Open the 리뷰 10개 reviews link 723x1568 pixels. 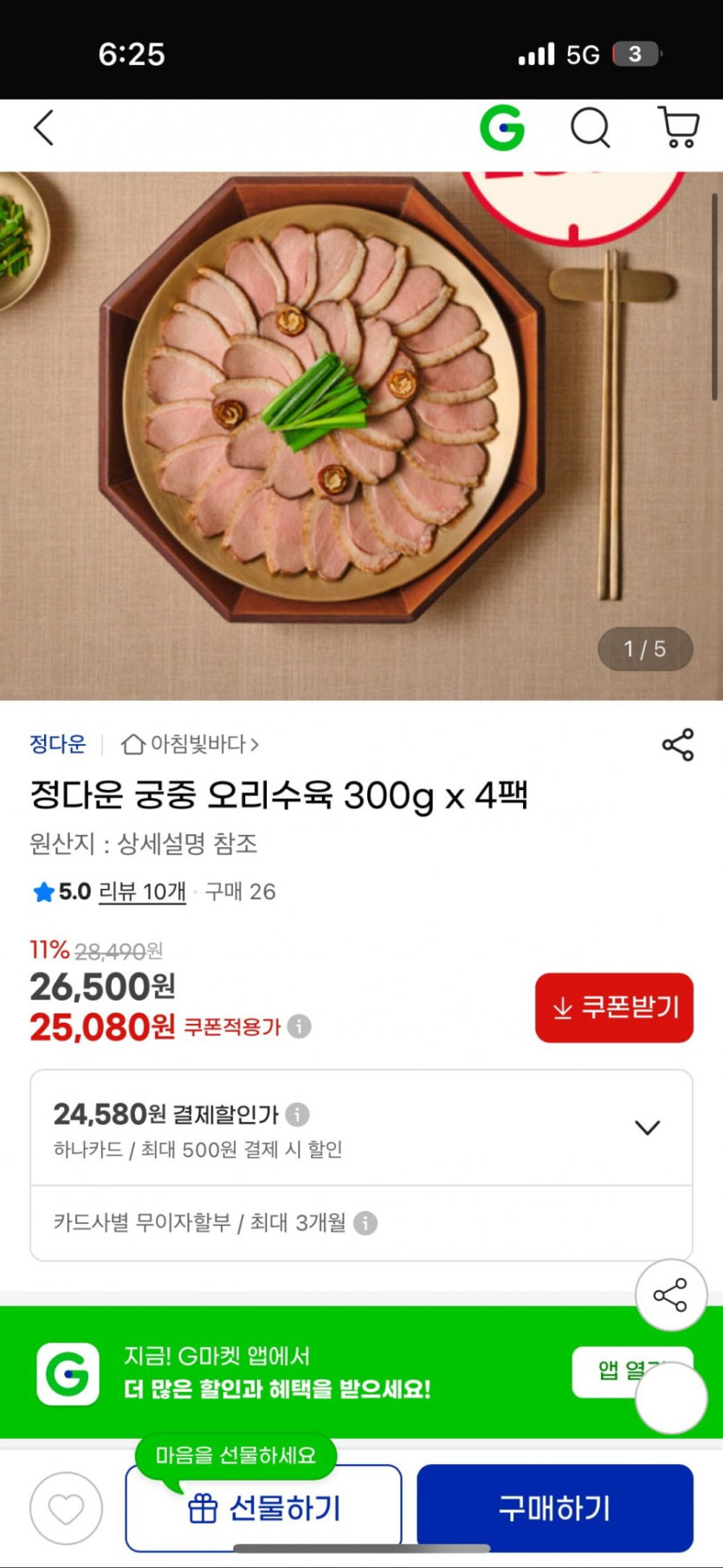(142, 891)
